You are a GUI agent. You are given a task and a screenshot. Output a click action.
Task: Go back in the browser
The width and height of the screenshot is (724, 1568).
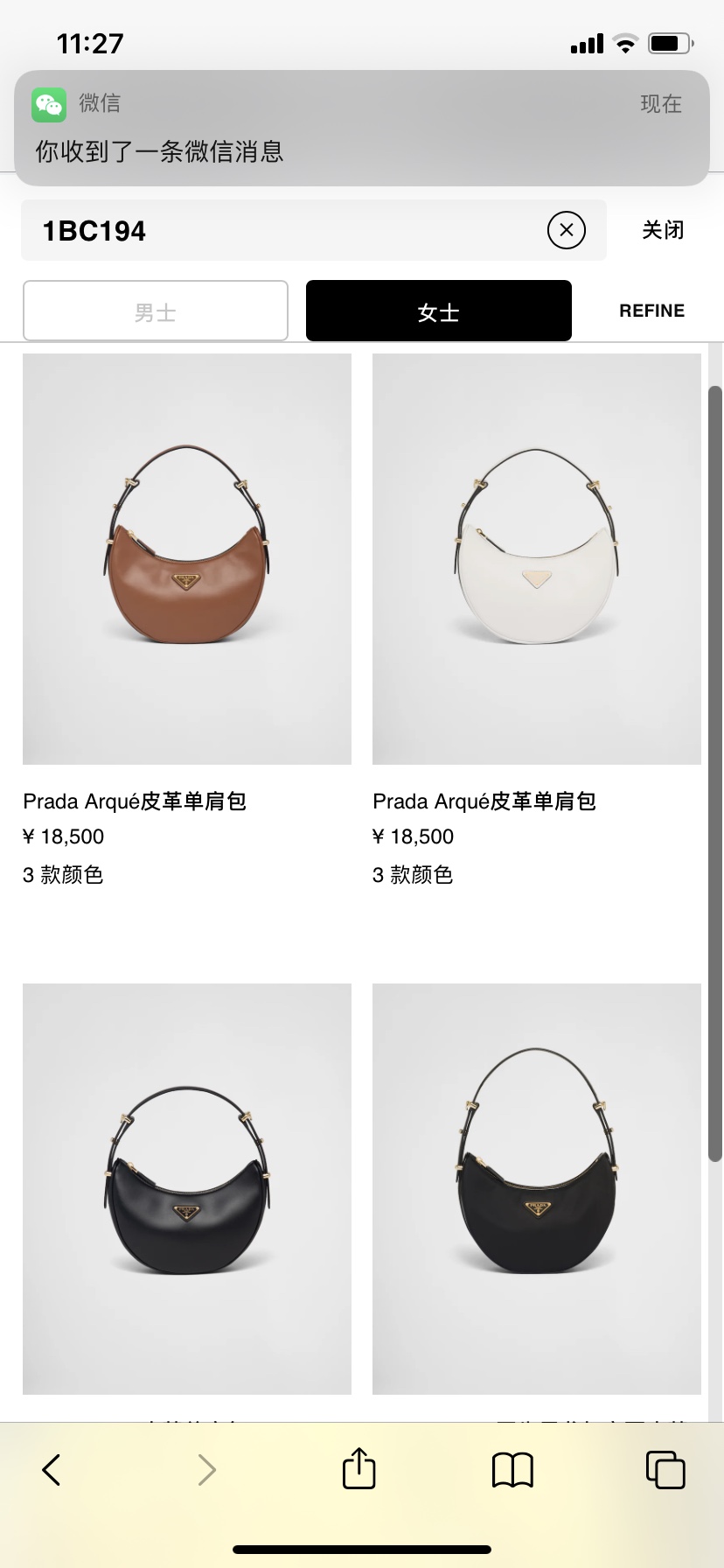coord(52,1470)
